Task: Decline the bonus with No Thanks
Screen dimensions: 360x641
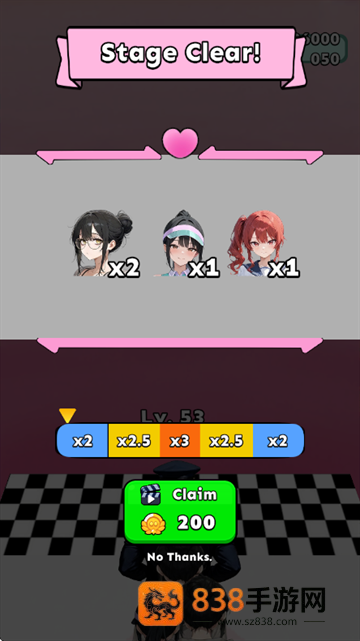Action: 180,557
